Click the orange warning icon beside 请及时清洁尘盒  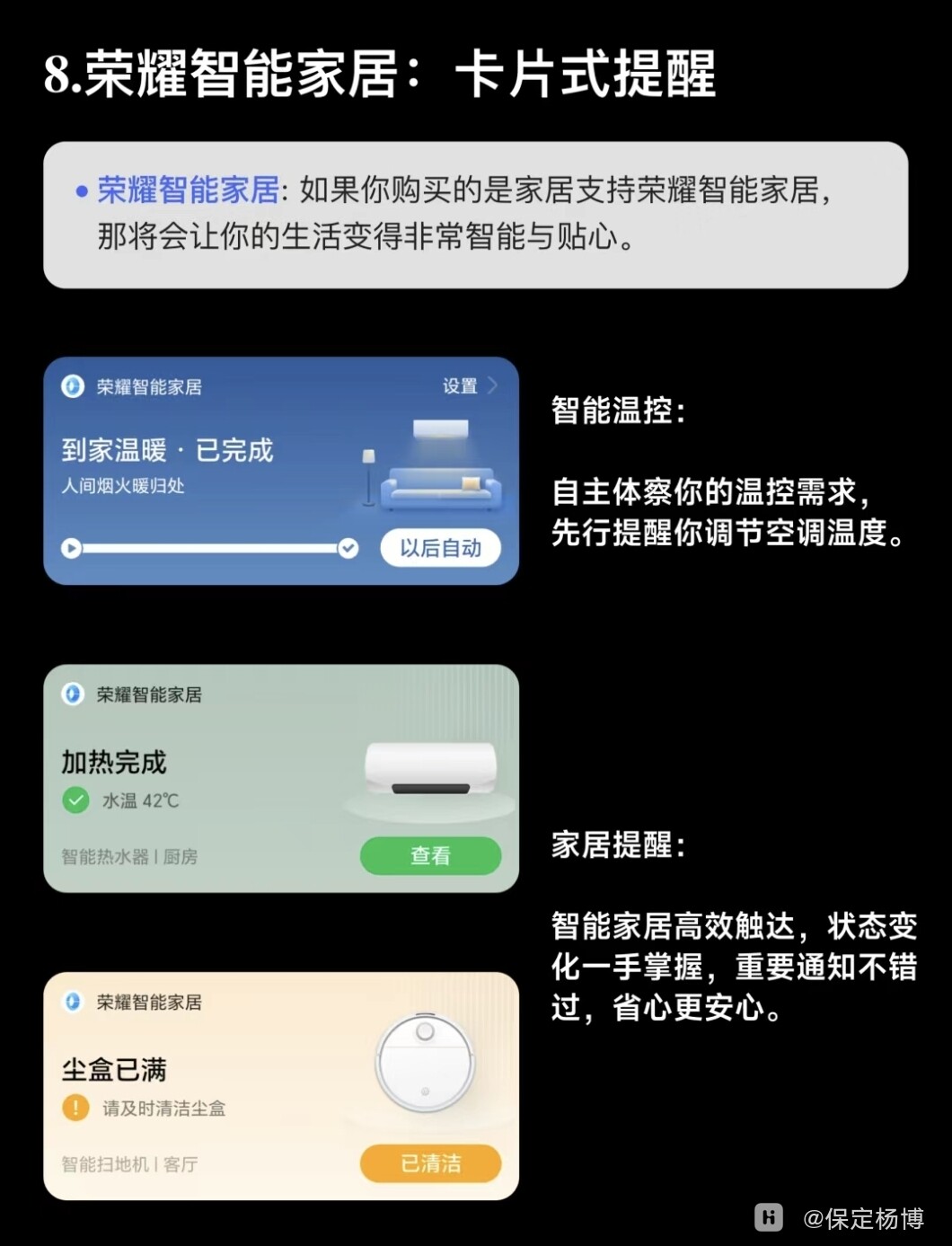[75, 1109]
